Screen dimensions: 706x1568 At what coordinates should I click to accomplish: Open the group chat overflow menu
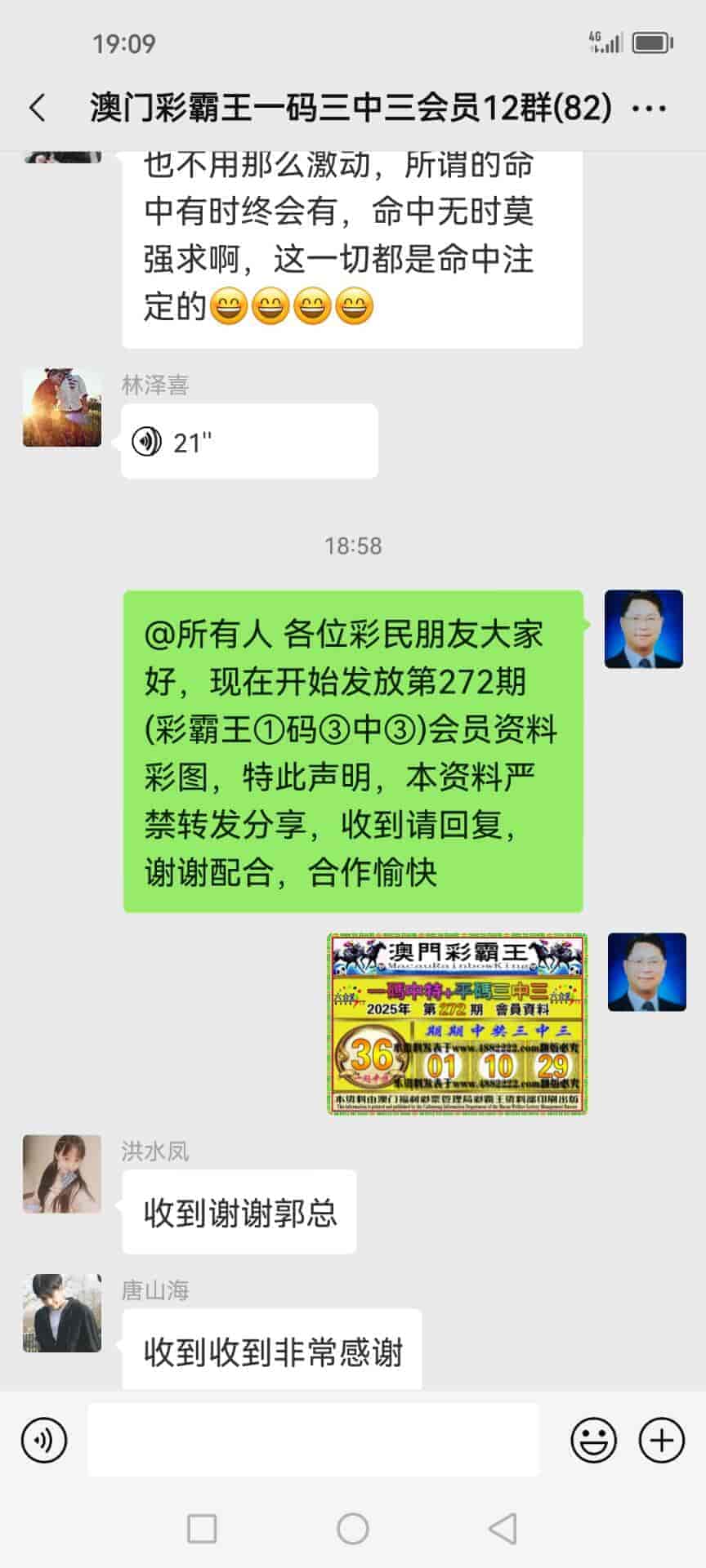[x=650, y=108]
